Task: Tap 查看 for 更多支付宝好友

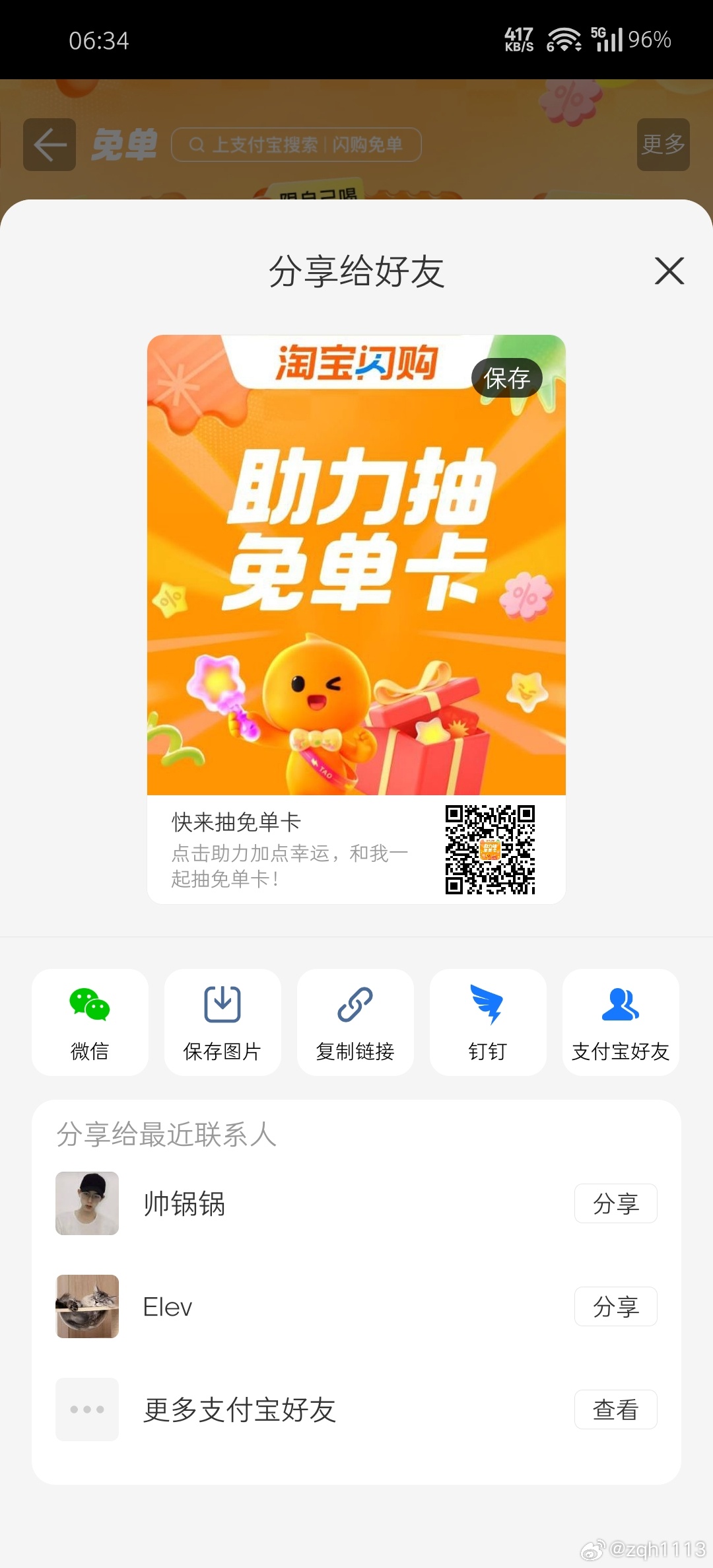Action: (x=615, y=1409)
